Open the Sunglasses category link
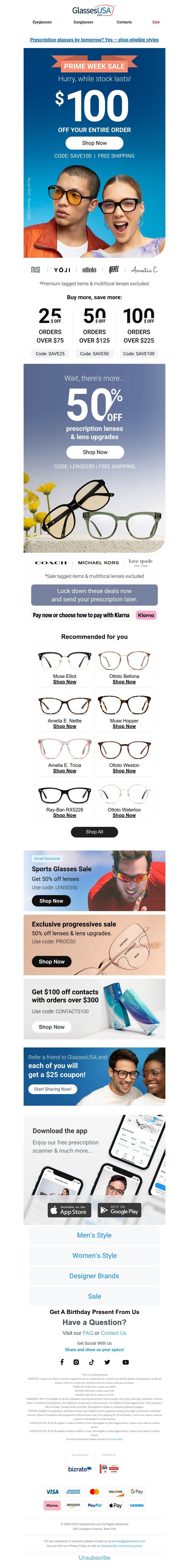 (83, 22)
